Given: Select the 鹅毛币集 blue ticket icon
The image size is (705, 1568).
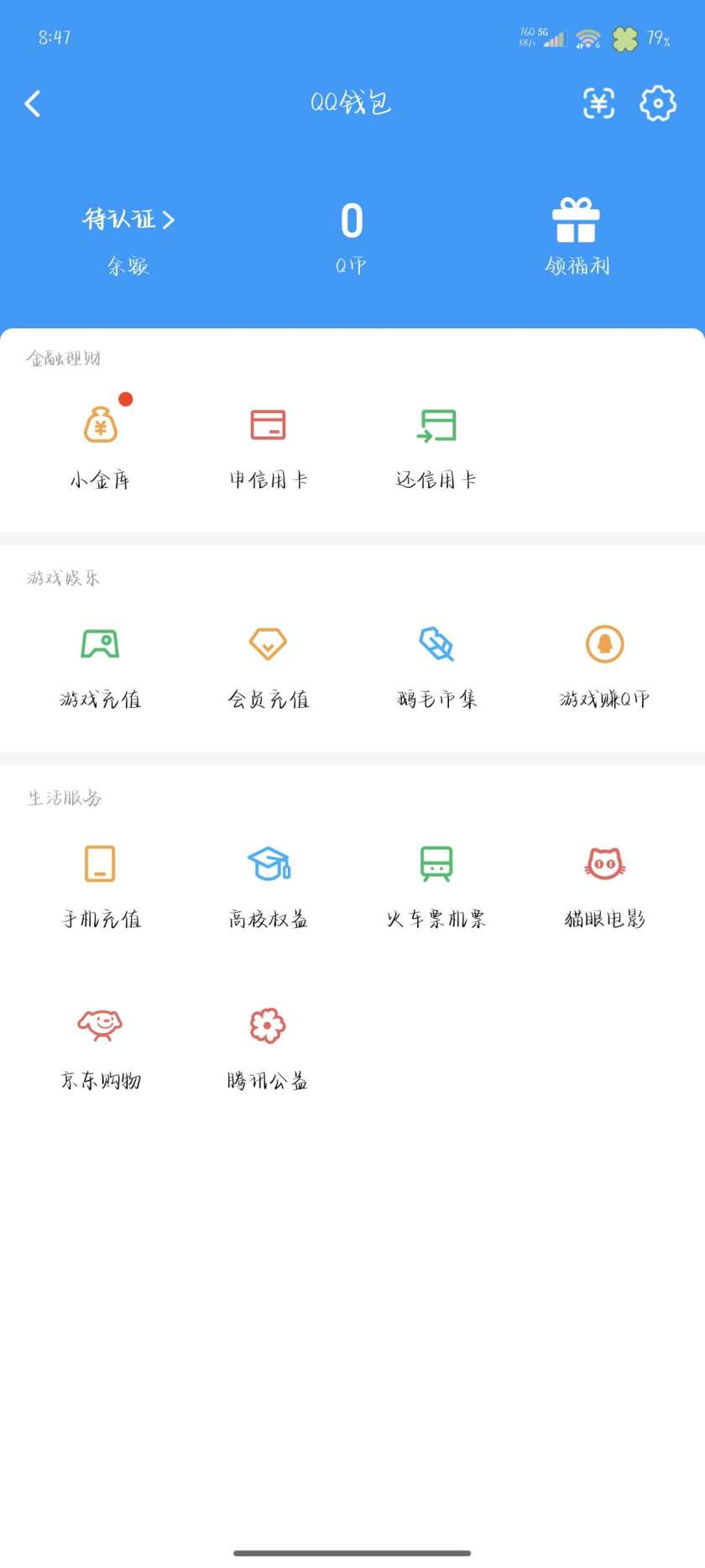Looking at the screenshot, I should click(436, 645).
